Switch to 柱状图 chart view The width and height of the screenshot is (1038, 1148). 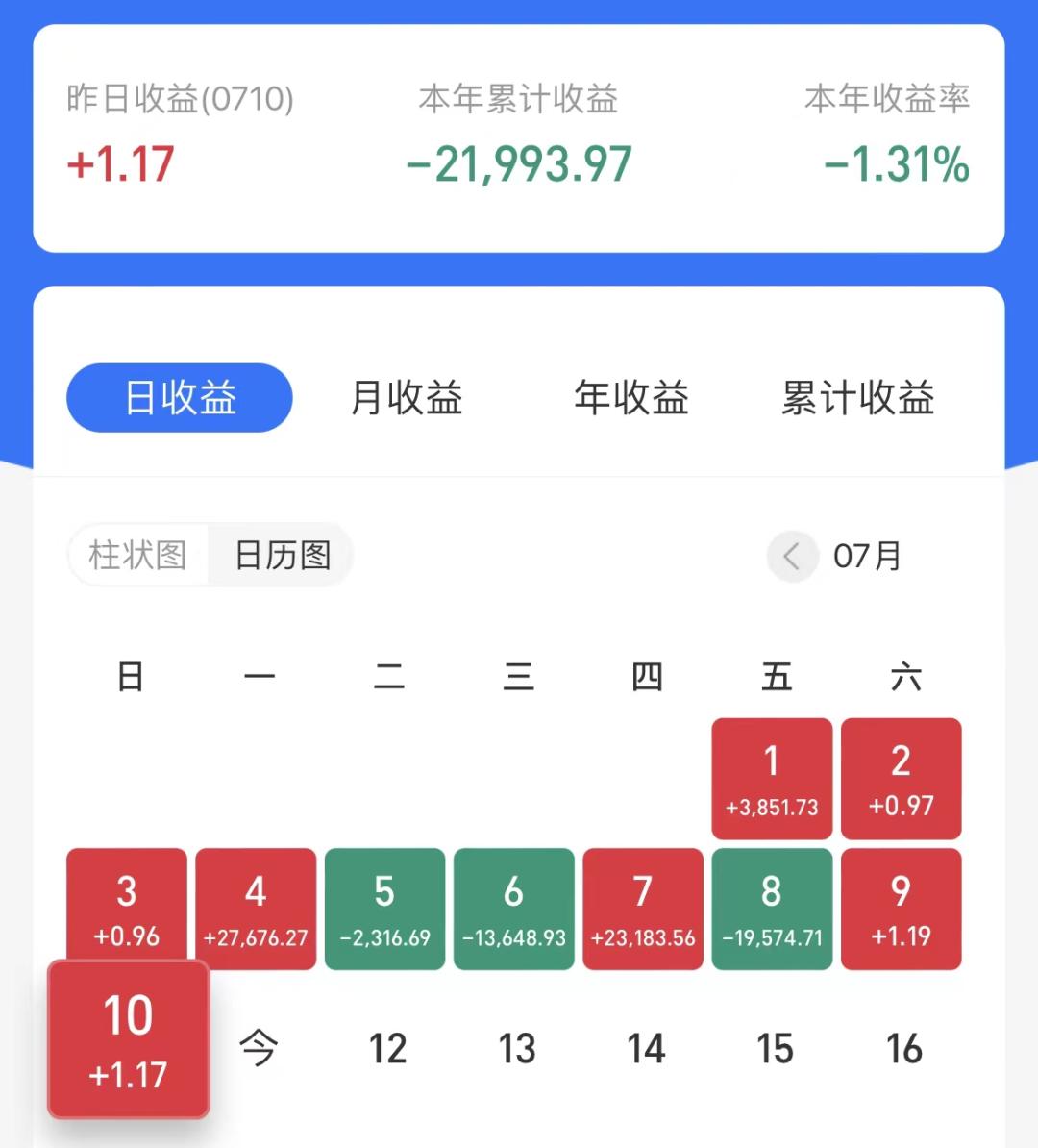[138, 555]
